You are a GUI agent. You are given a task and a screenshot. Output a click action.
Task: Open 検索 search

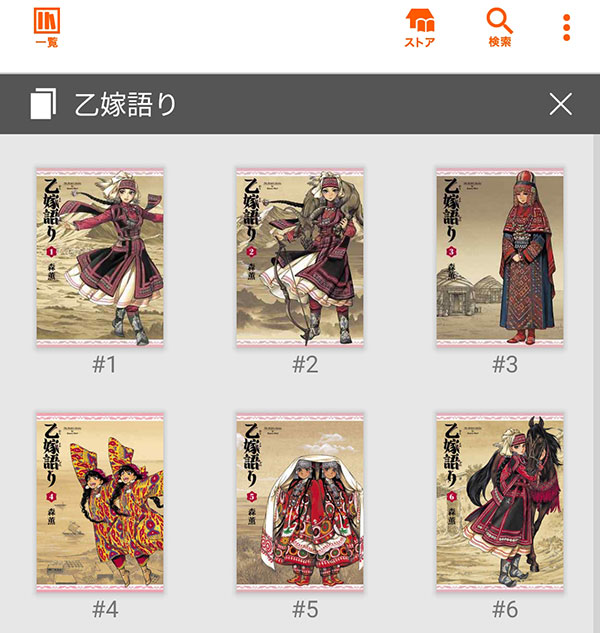499,28
